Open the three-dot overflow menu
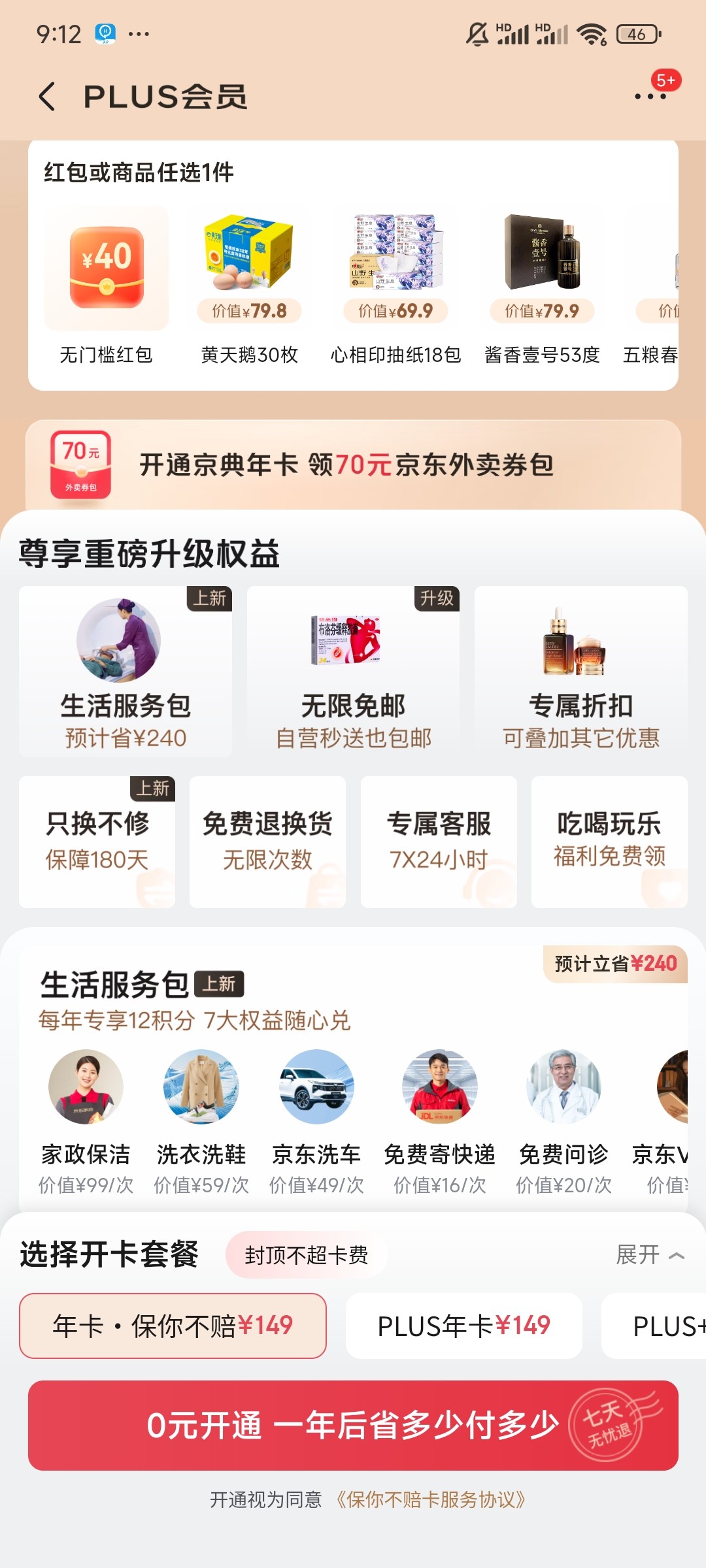The width and height of the screenshot is (706, 1568). click(650, 97)
